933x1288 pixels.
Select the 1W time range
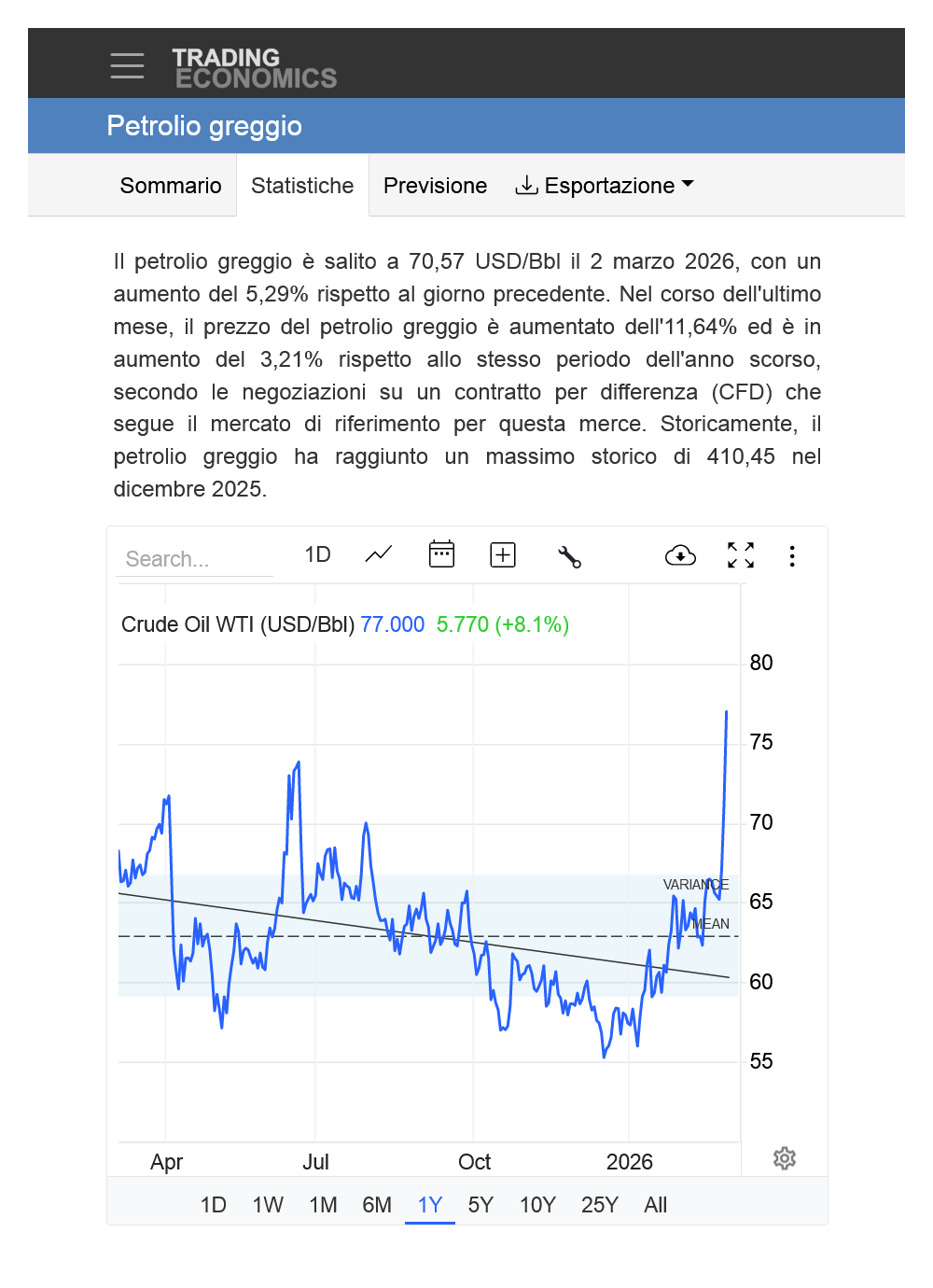click(268, 1205)
